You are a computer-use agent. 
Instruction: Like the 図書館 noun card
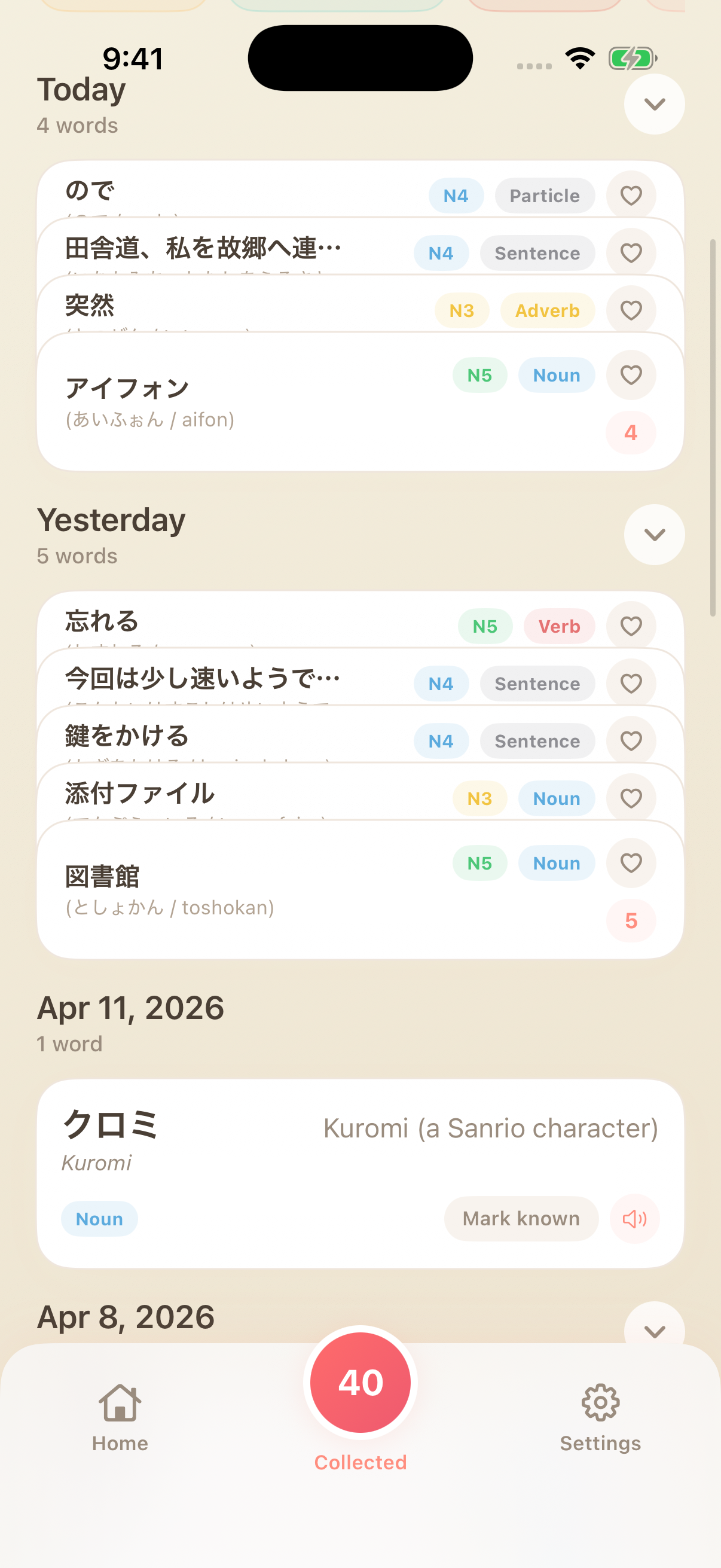pyautogui.click(x=631, y=862)
